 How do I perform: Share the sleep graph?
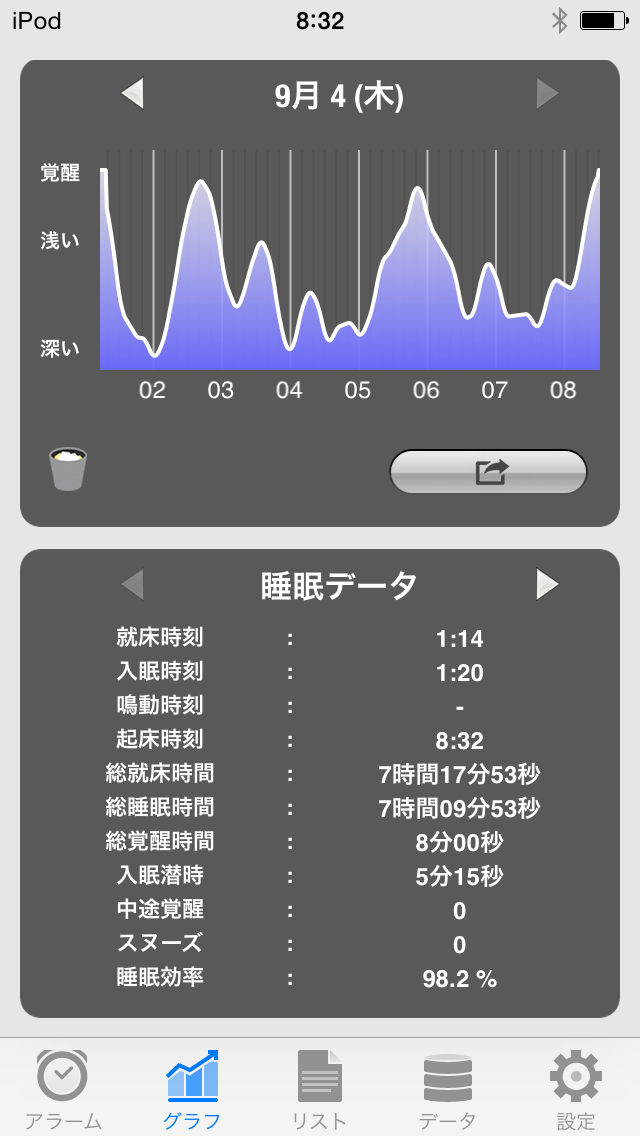[488, 472]
